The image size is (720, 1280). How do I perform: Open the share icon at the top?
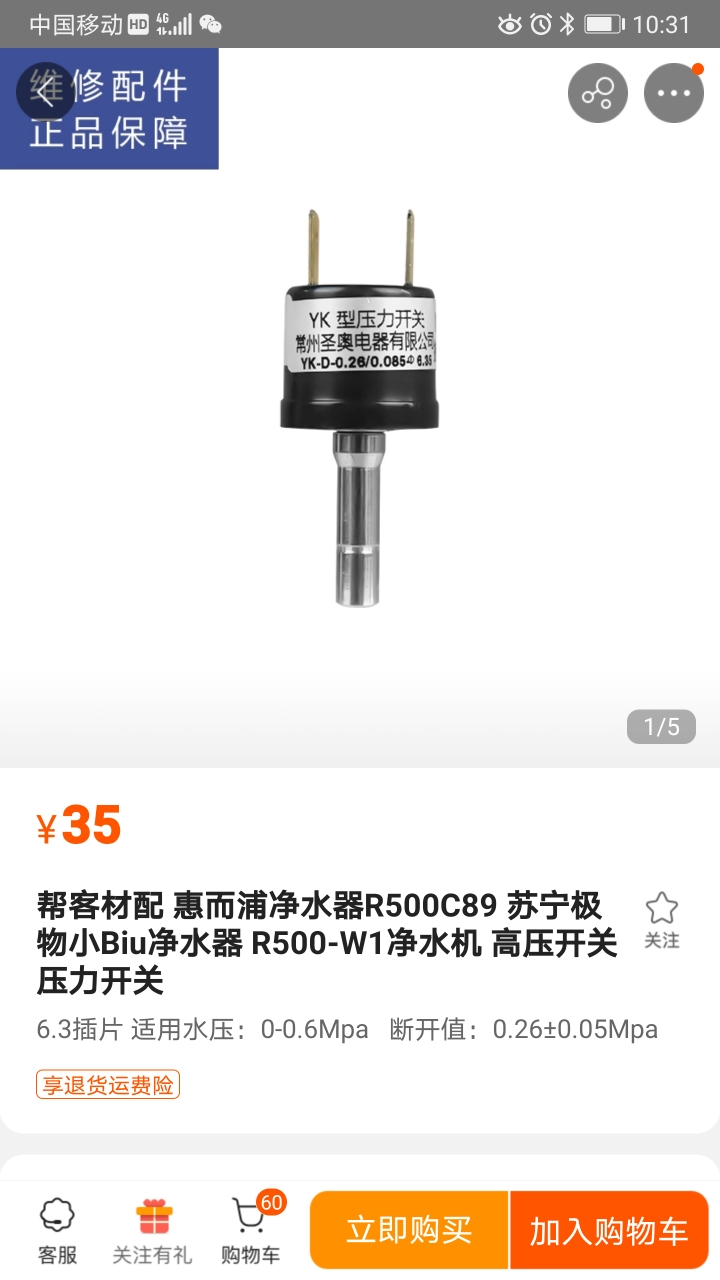tap(597, 92)
